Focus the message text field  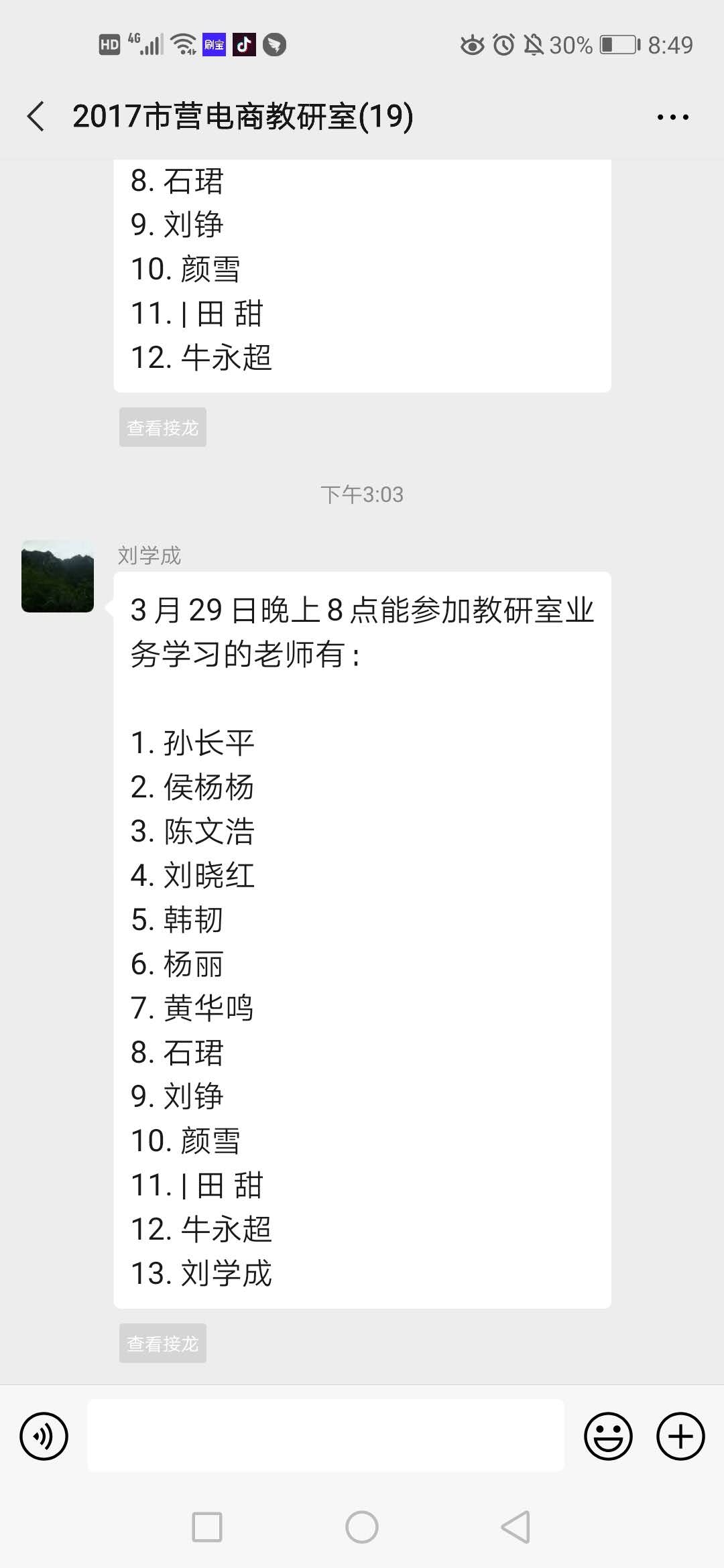pos(326,1435)
